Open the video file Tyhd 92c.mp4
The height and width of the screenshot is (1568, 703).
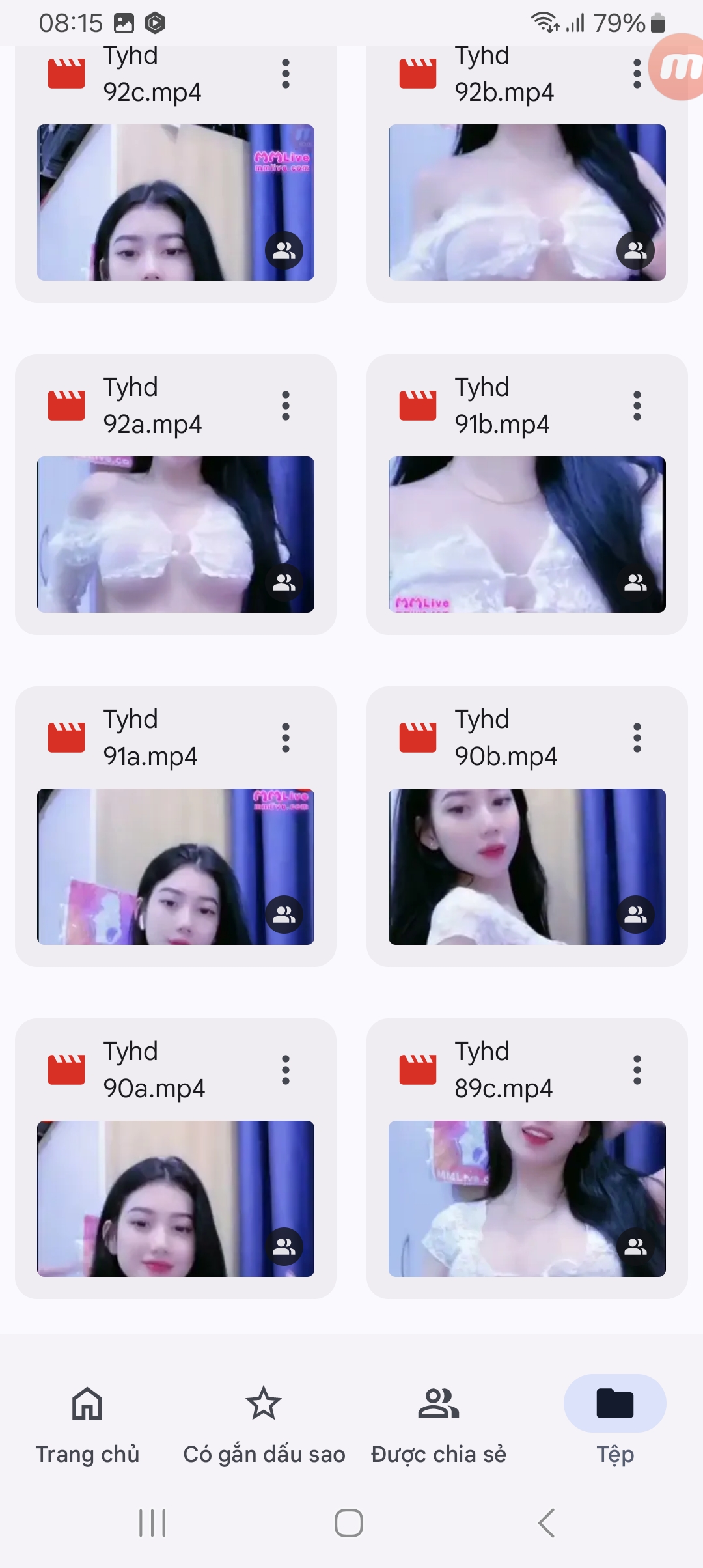(x=175, y=202)
